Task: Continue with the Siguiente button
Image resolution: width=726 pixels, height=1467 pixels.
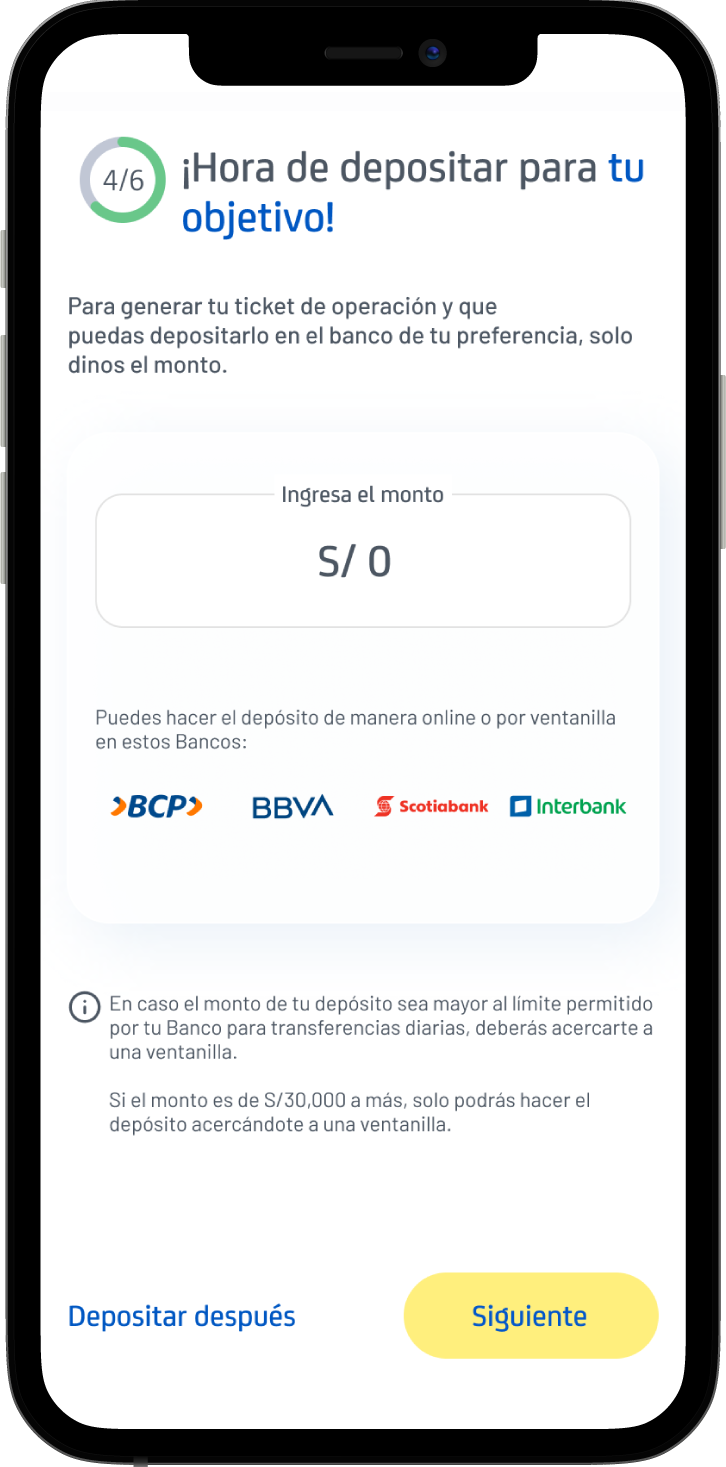Action: pyautogui.click(x=530, y=1315)
